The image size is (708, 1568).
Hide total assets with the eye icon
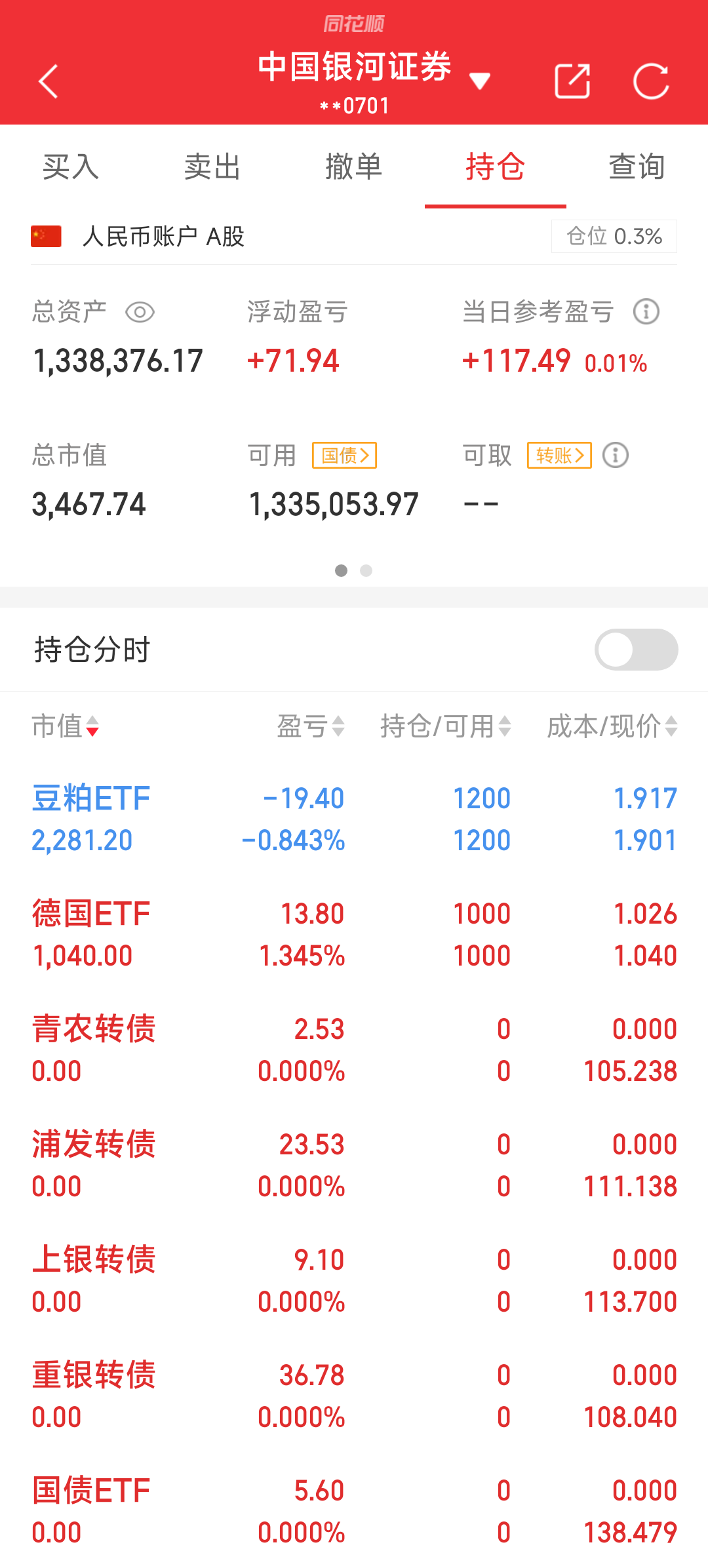pos(140,312)
